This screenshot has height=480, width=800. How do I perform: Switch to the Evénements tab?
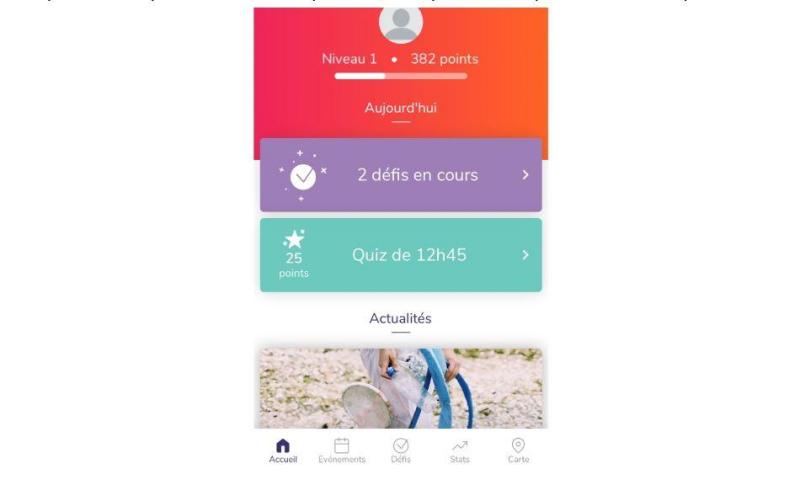point(342,450)
